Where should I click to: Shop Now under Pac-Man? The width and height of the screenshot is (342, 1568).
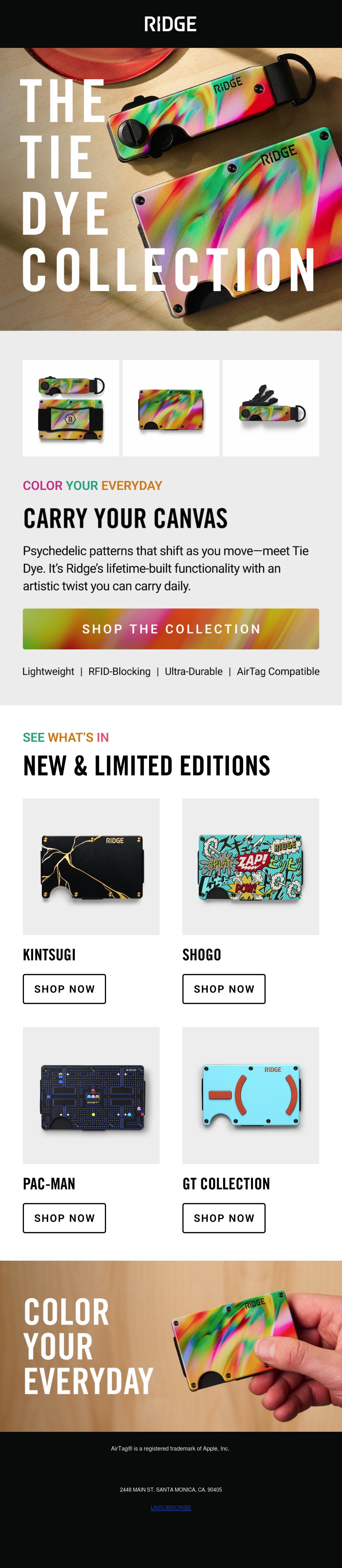pyautogui.click(x=64, y=1217)
